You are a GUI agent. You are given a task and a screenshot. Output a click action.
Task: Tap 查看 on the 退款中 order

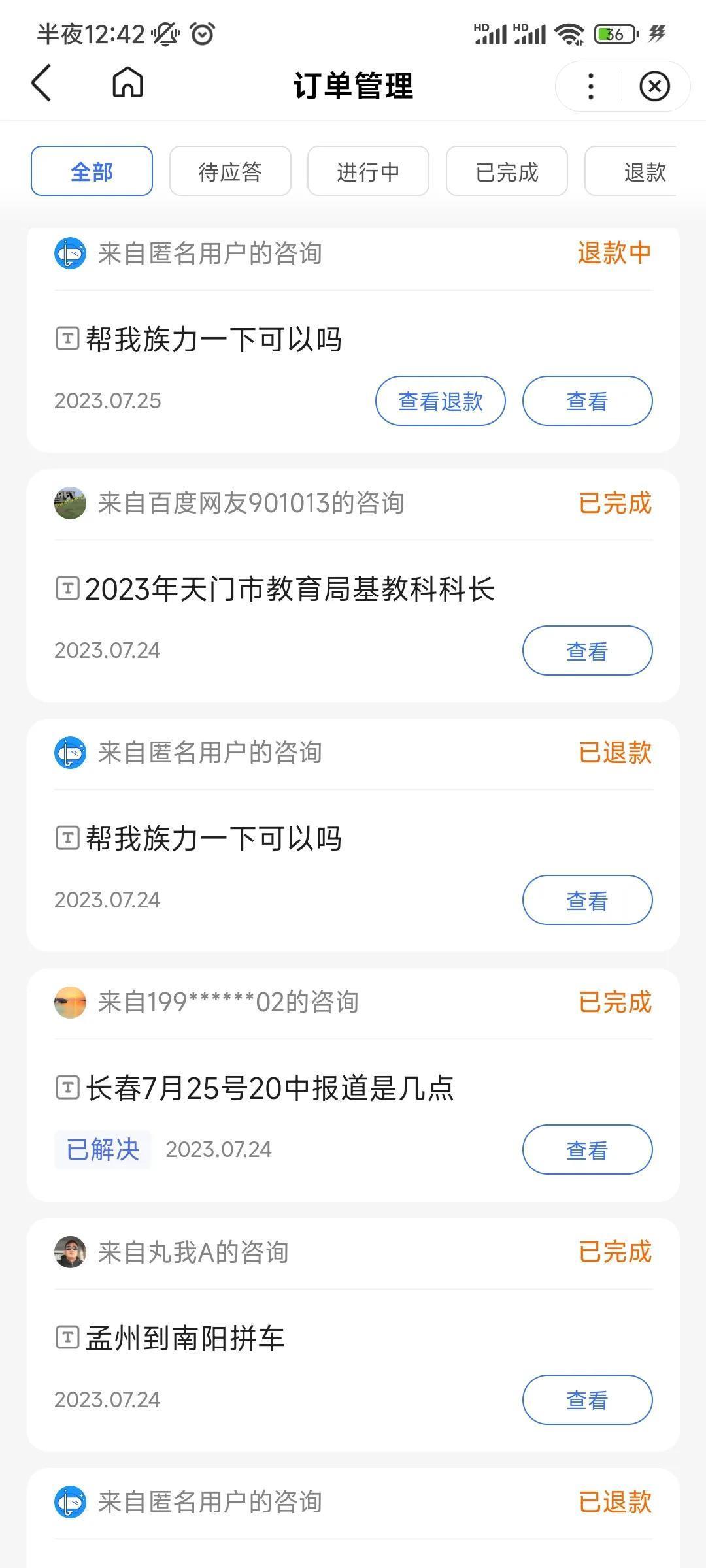click(x=587, y=400)
